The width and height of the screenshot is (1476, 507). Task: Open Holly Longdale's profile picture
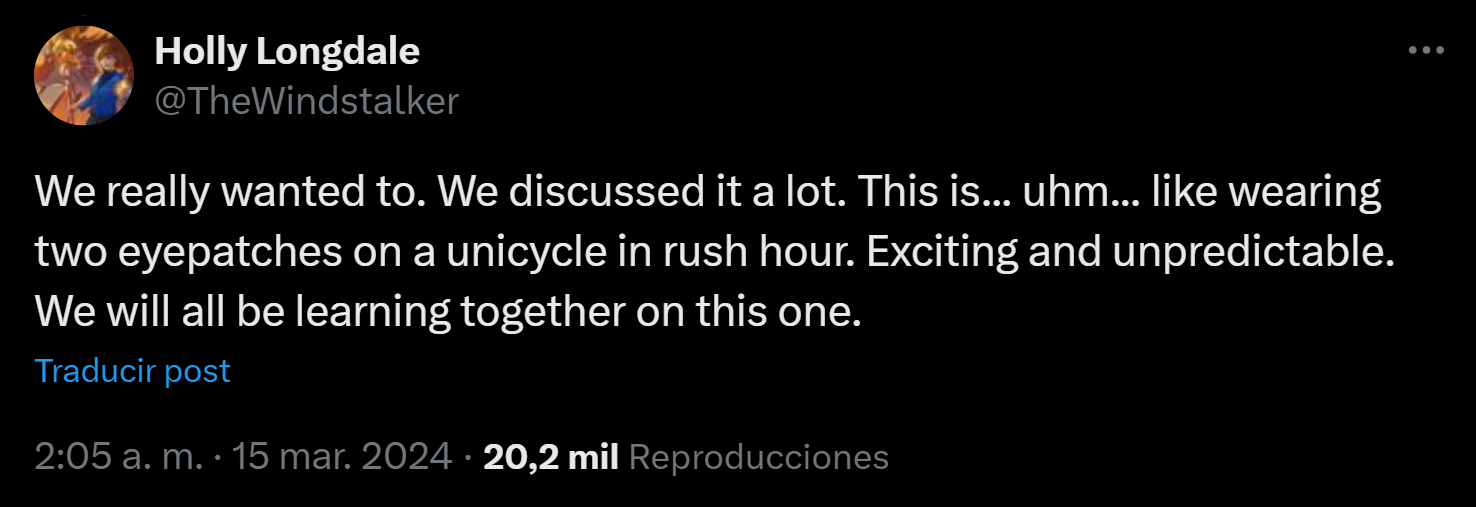point(84,76)
